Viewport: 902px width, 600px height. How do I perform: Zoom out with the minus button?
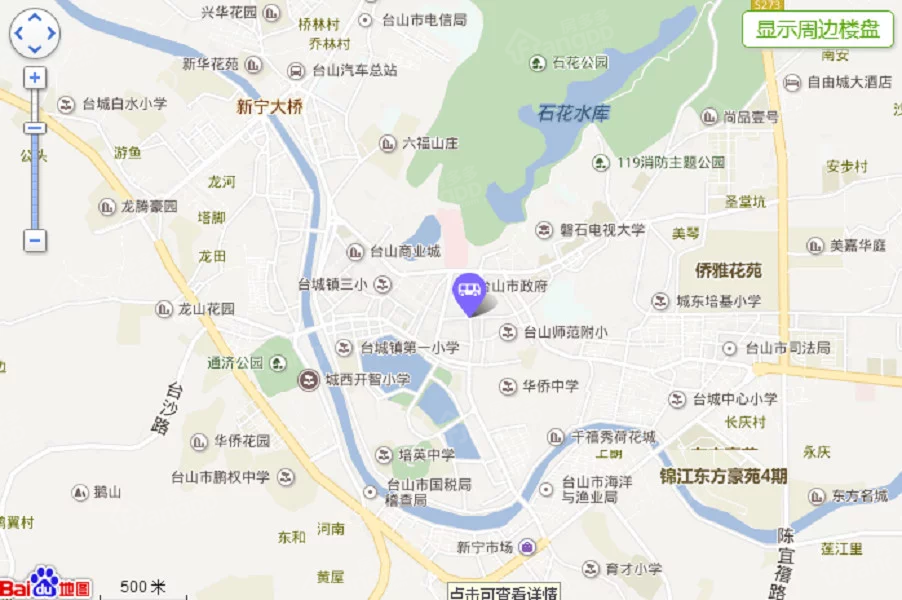[35, 241]
